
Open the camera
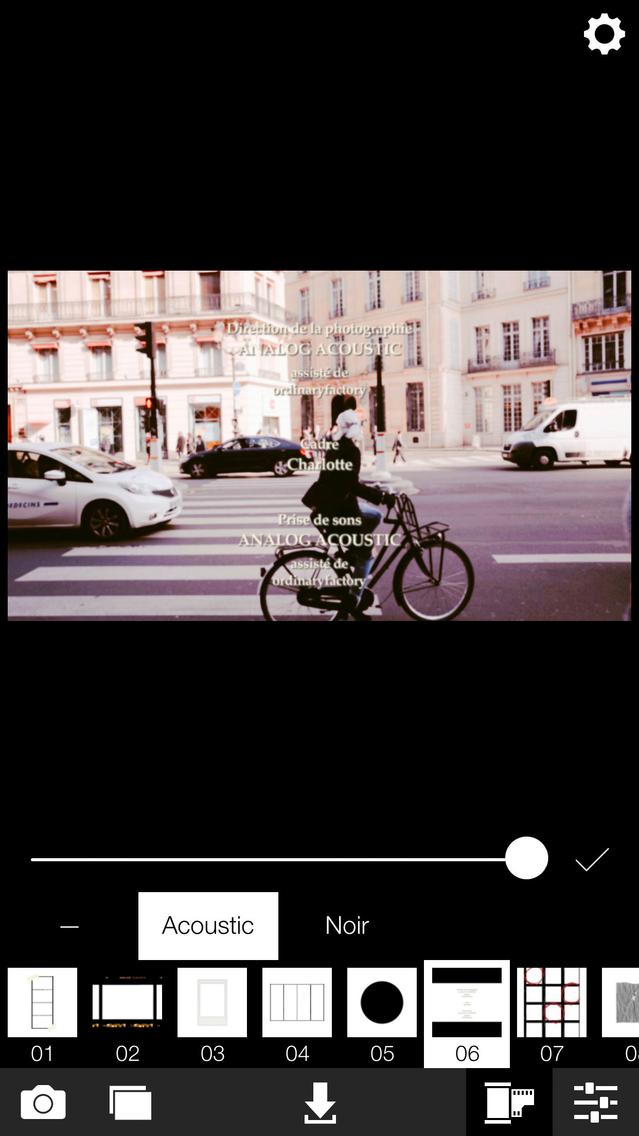(43, 1103)
